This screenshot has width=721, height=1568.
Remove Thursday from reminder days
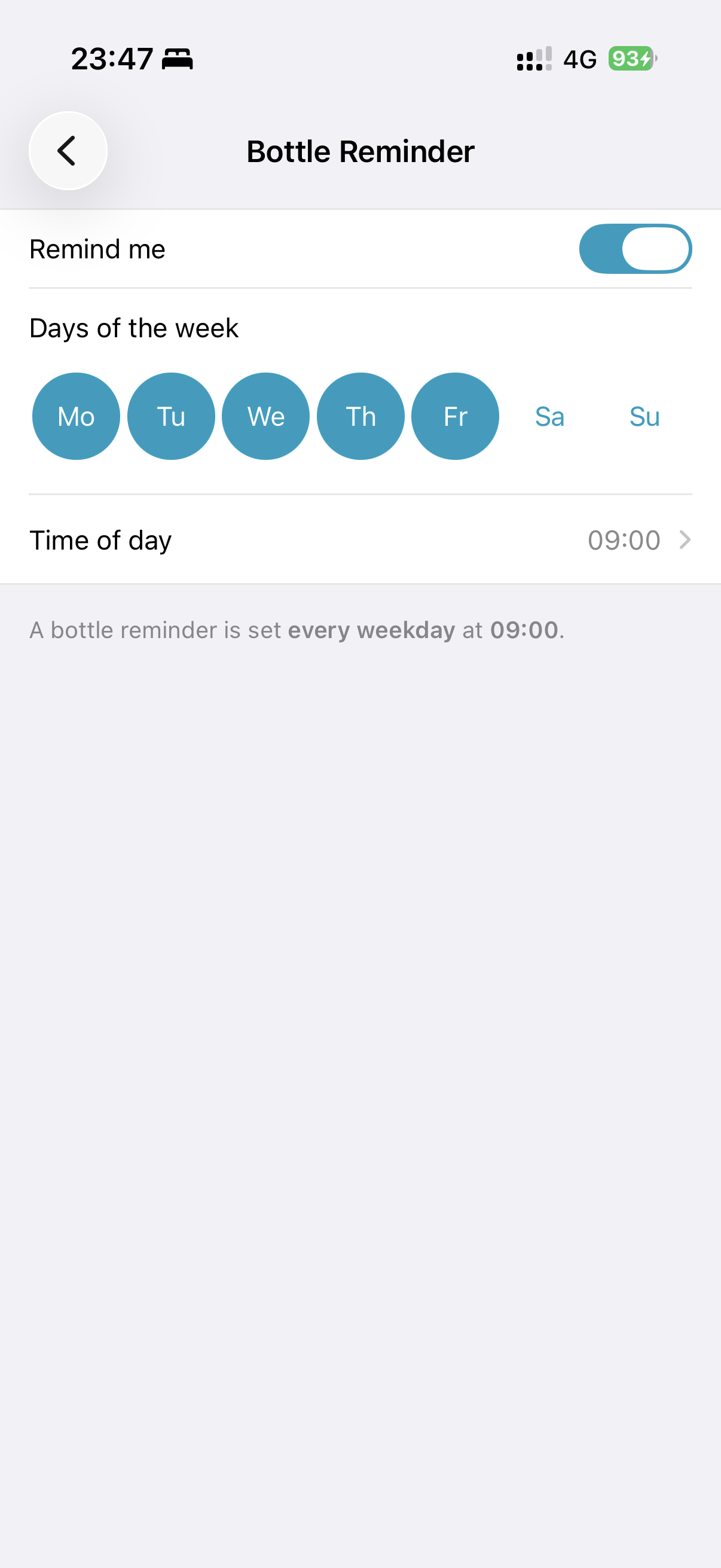point(361,416)
